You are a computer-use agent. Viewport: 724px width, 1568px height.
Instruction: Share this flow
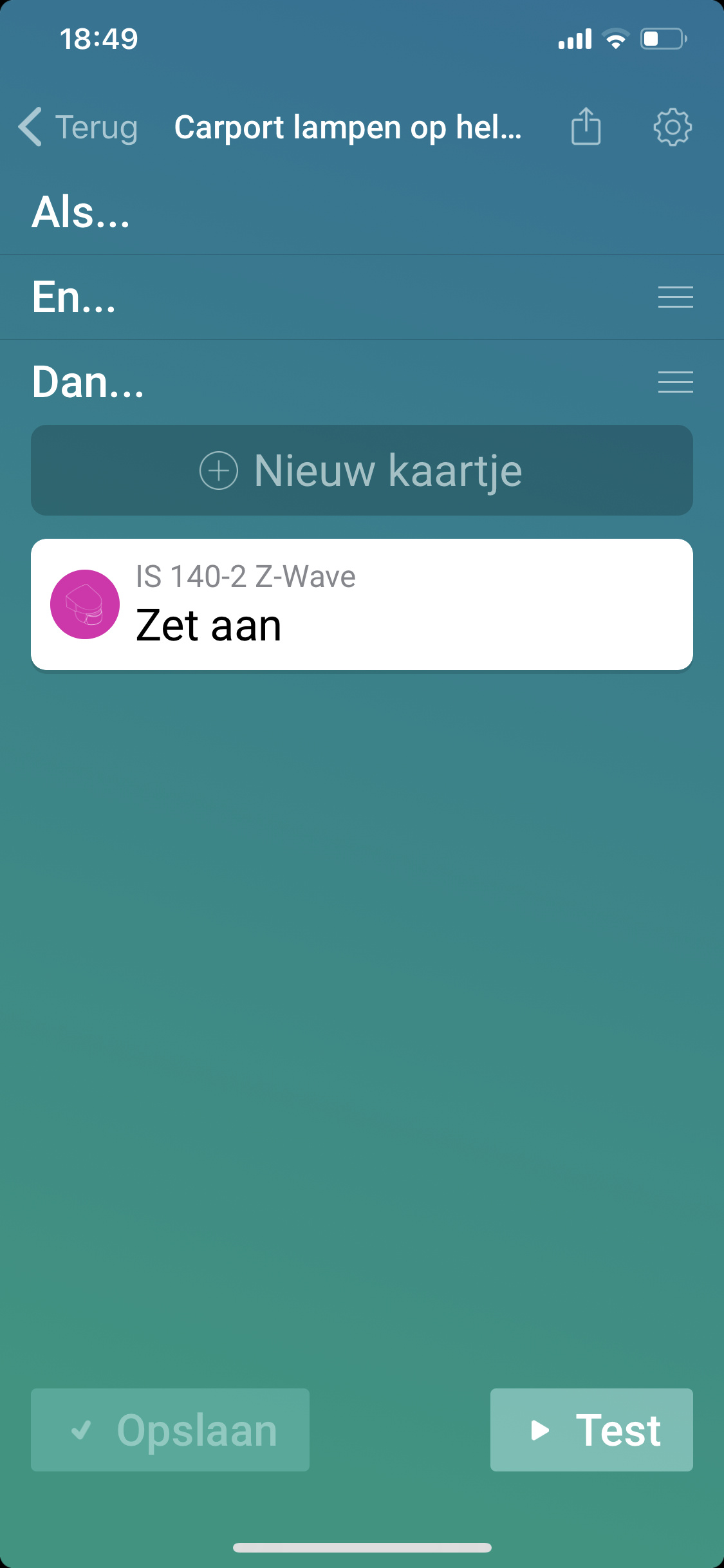(x=586, y=127)
